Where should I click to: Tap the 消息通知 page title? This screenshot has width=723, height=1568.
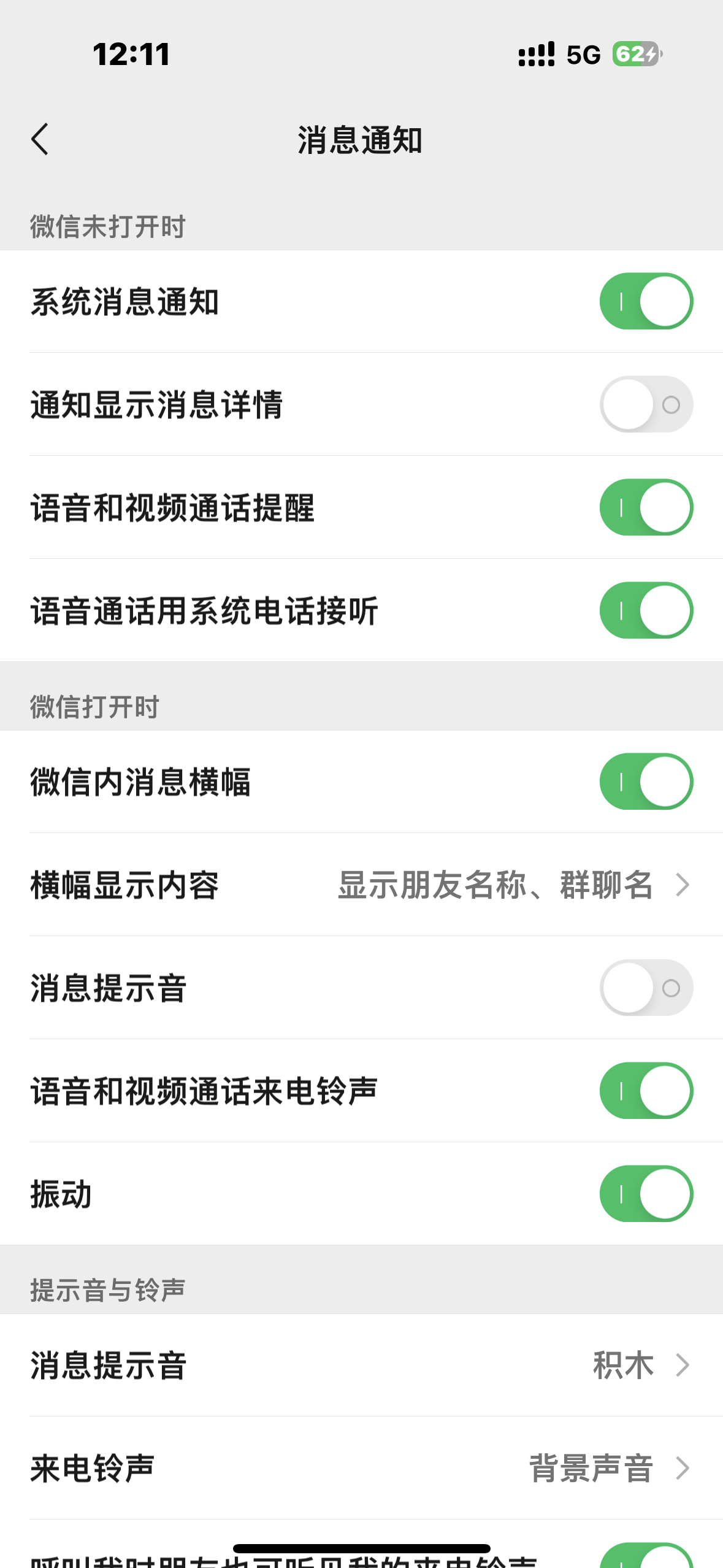click(x=361, y=140)
